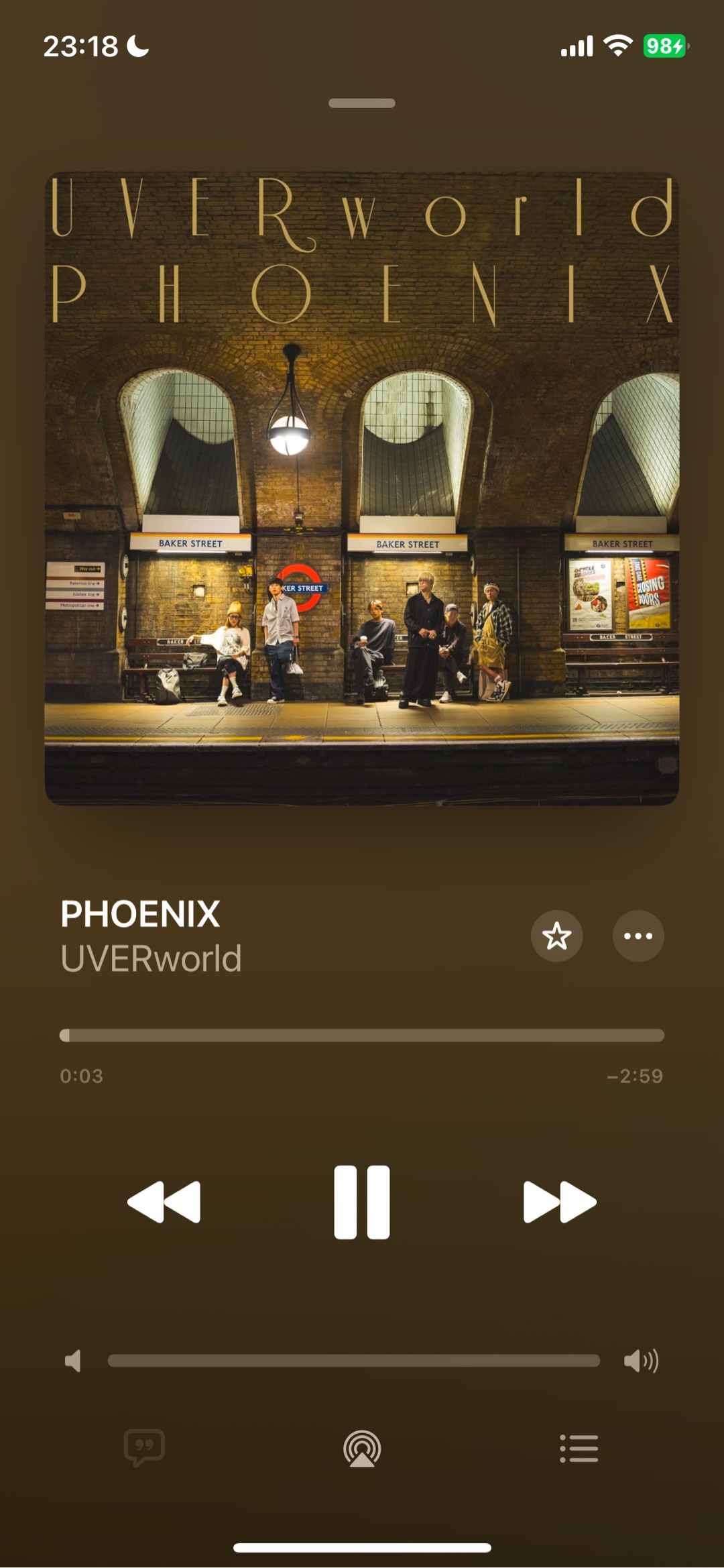
Task: Open the UVERworld artist name
Action: point(151,958)
